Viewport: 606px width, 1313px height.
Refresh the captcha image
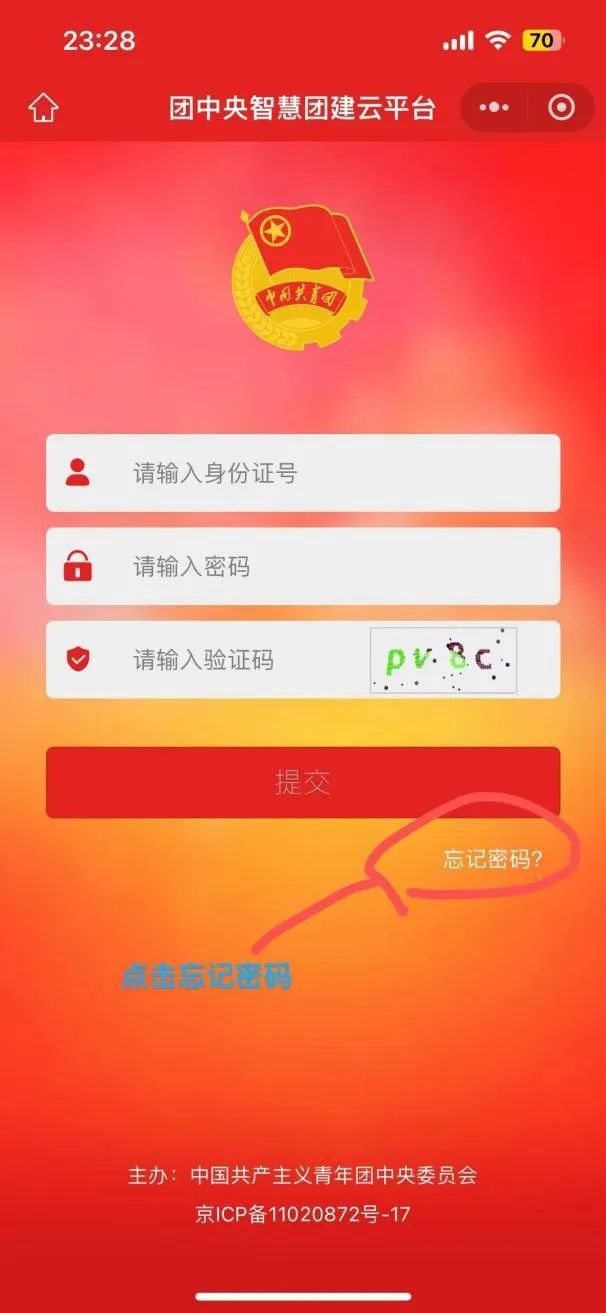point(444,659)
